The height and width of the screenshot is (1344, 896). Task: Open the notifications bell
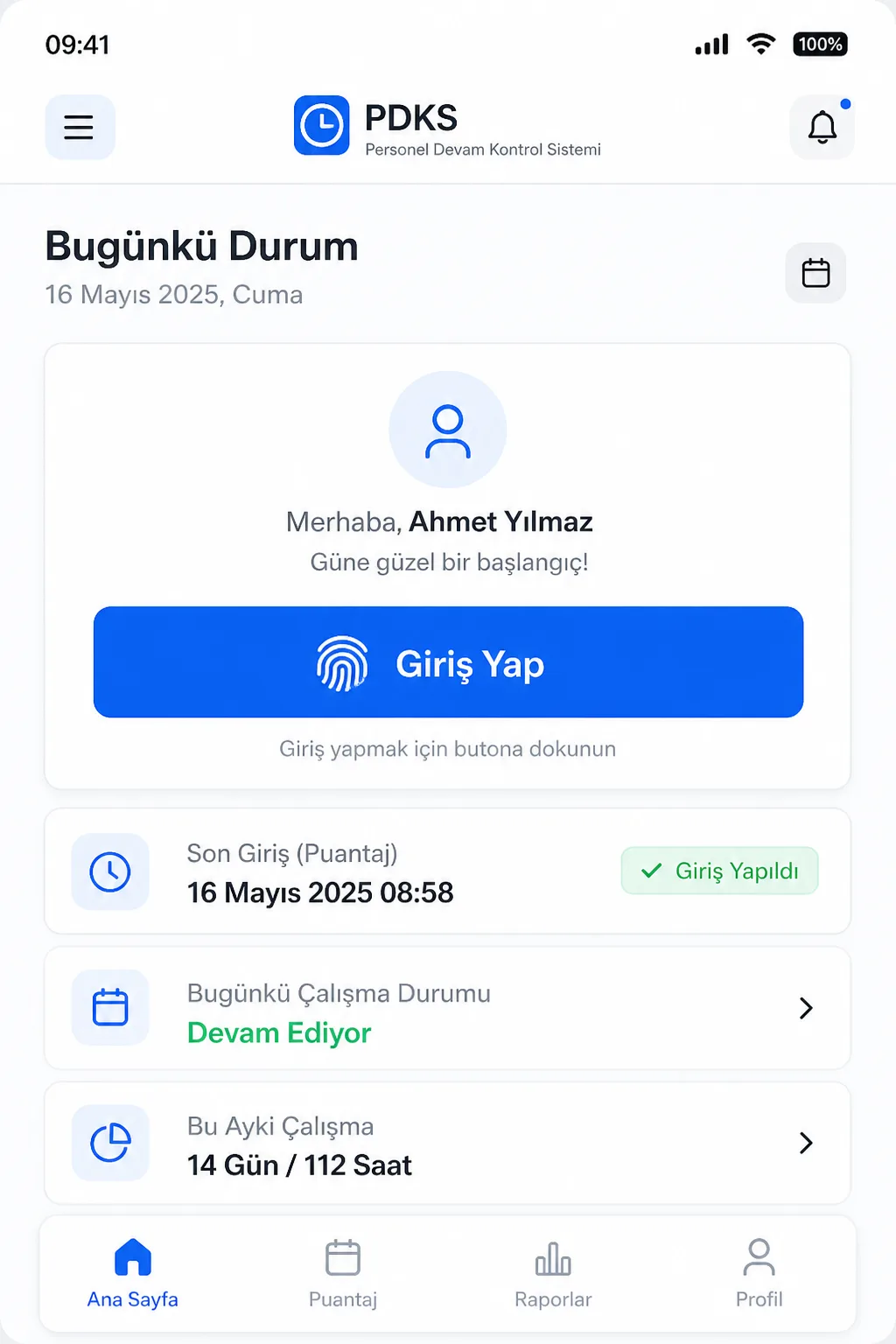click(x=822, y=128)
